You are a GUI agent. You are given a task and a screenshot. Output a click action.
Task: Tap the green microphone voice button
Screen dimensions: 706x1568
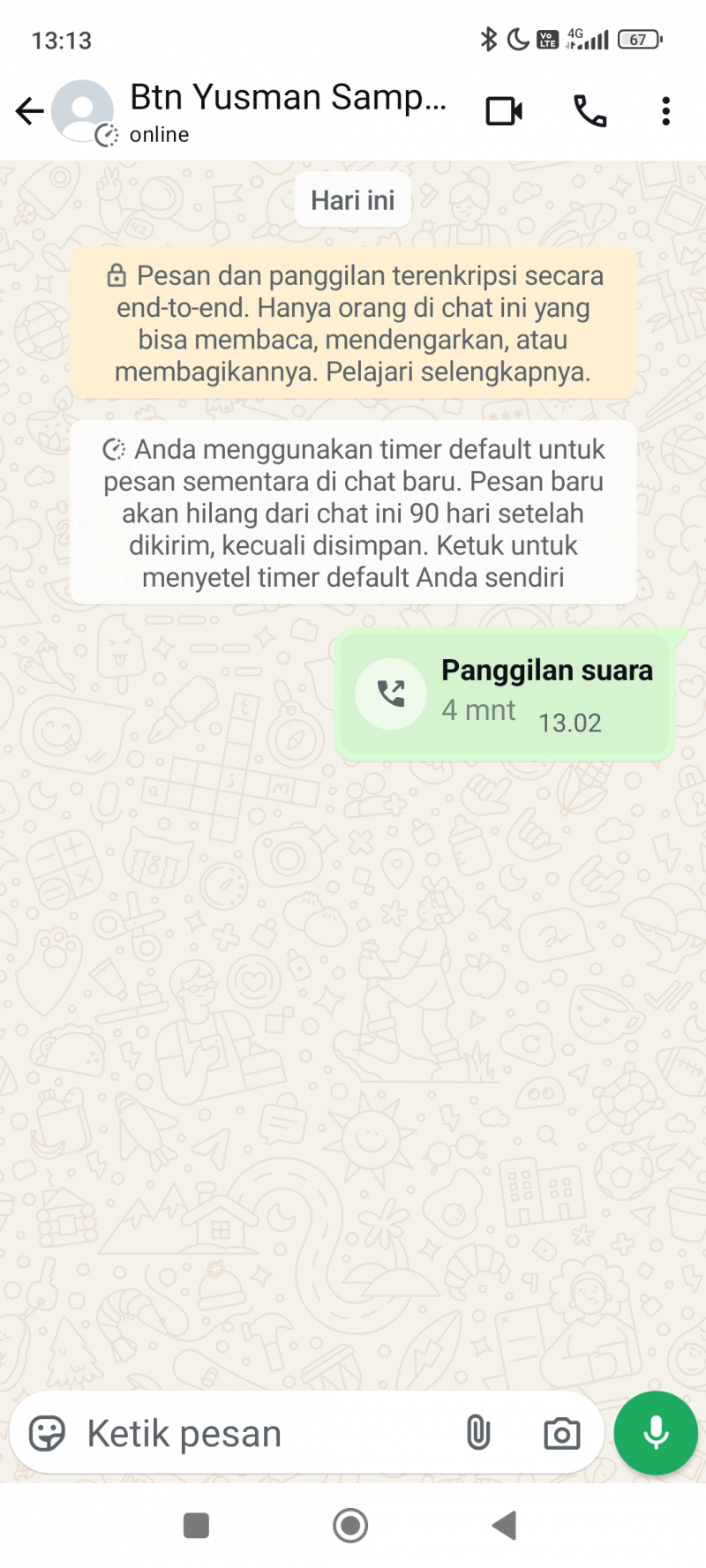(x=655, y=1433)
